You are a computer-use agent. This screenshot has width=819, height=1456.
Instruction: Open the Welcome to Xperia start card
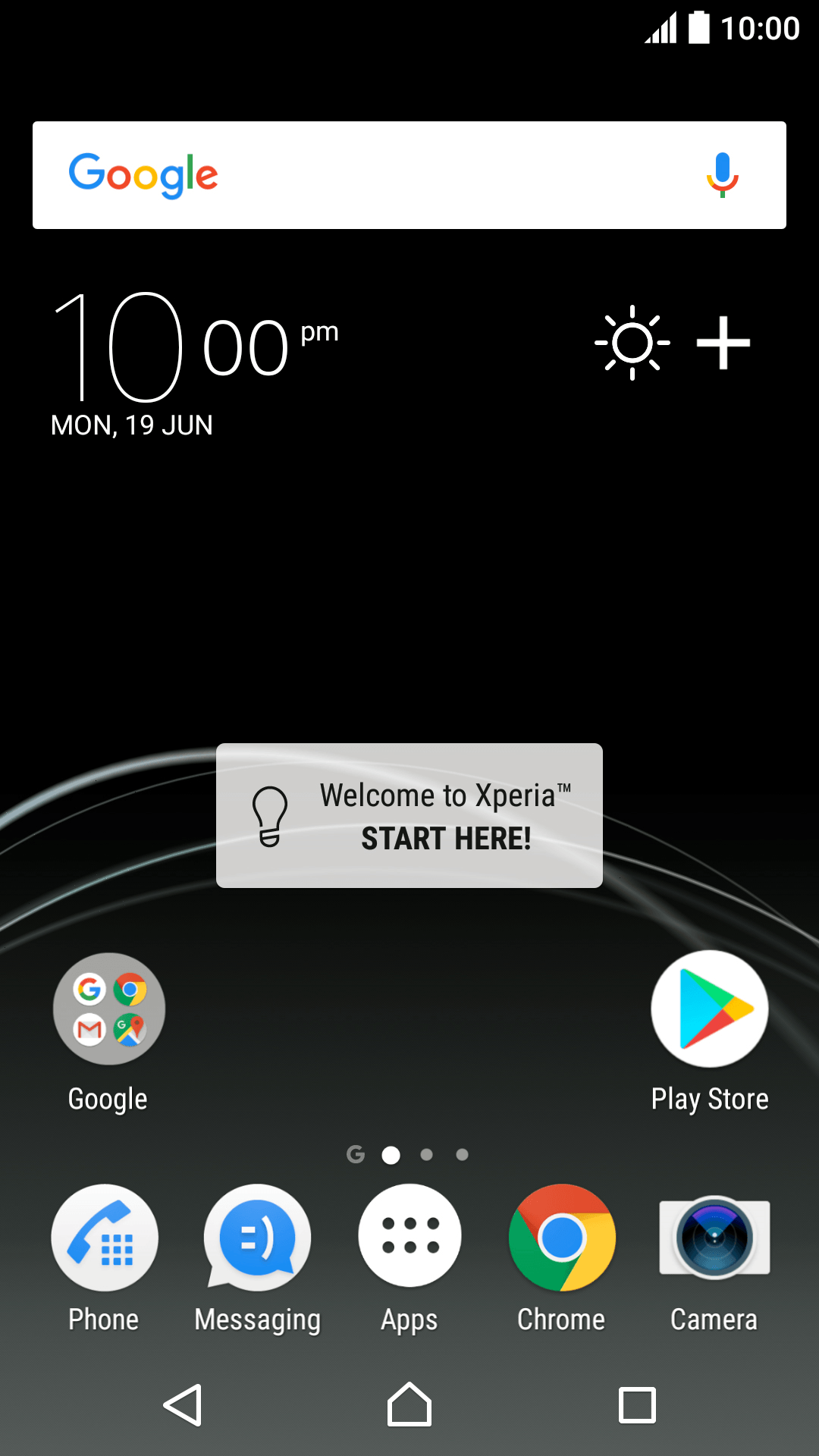tap(409, 815)
